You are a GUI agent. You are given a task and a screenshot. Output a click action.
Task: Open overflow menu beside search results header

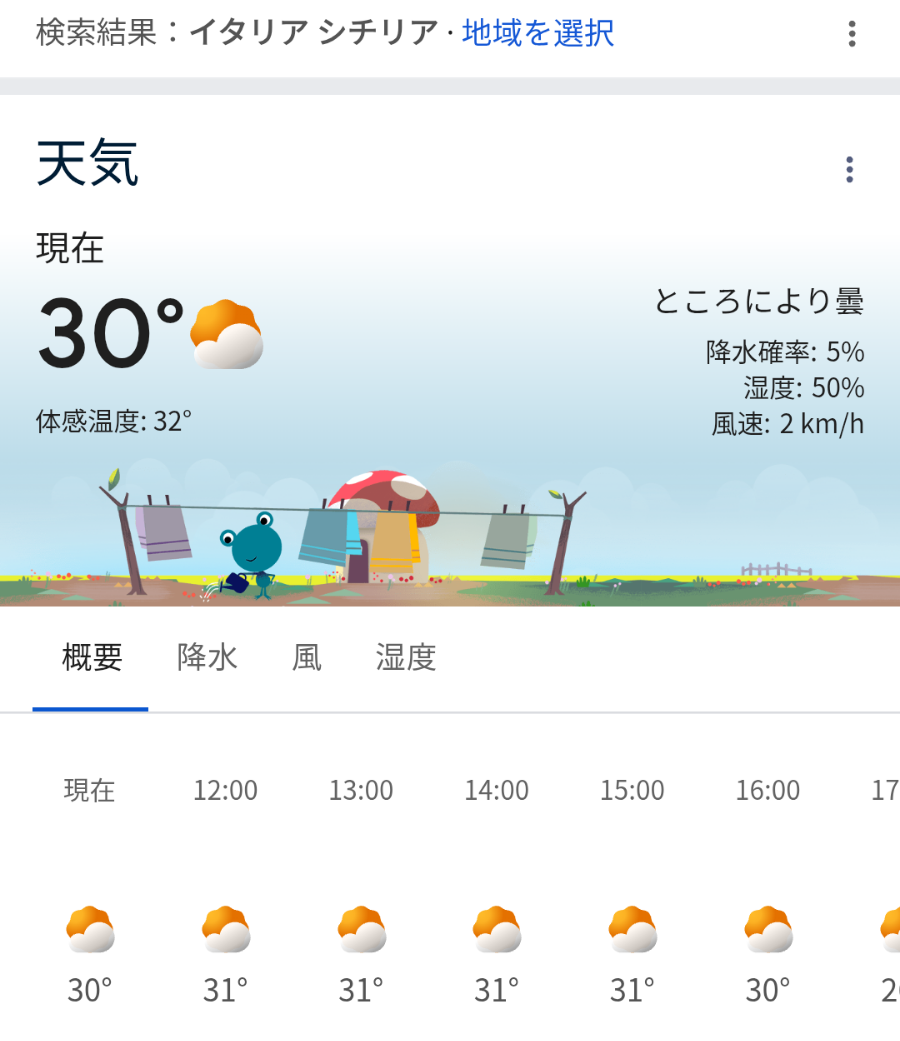[851, 34]
